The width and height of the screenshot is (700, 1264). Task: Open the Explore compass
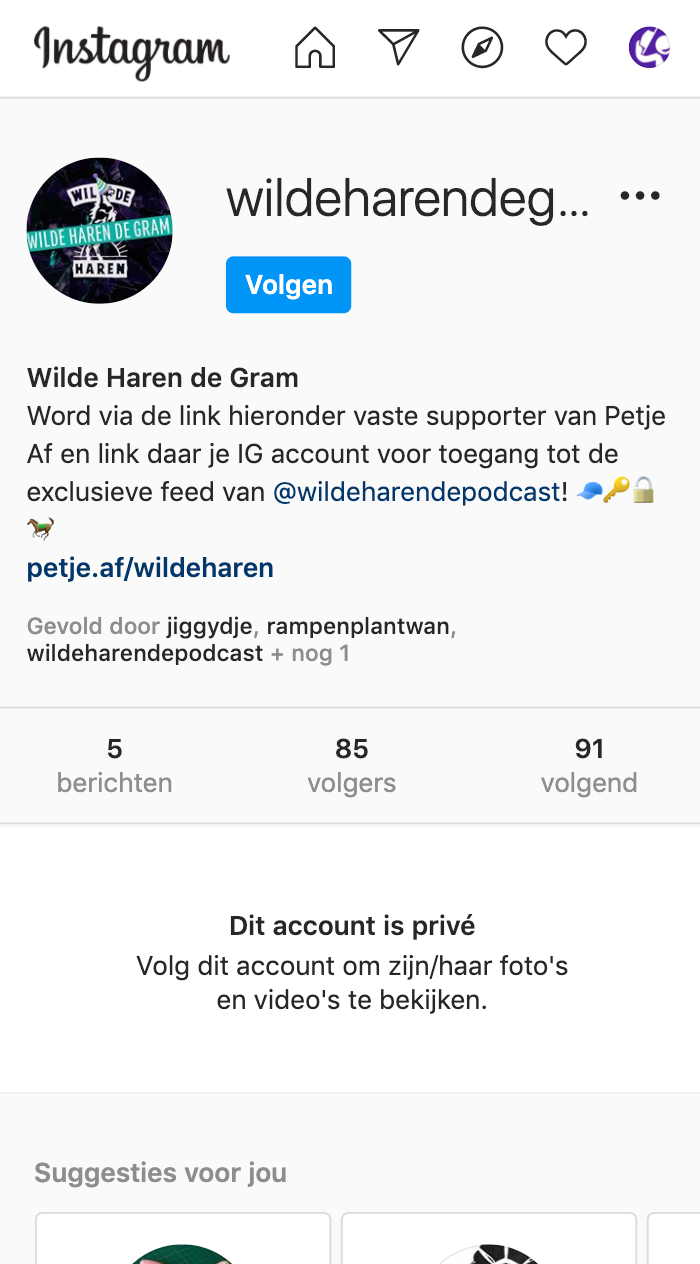482,47
